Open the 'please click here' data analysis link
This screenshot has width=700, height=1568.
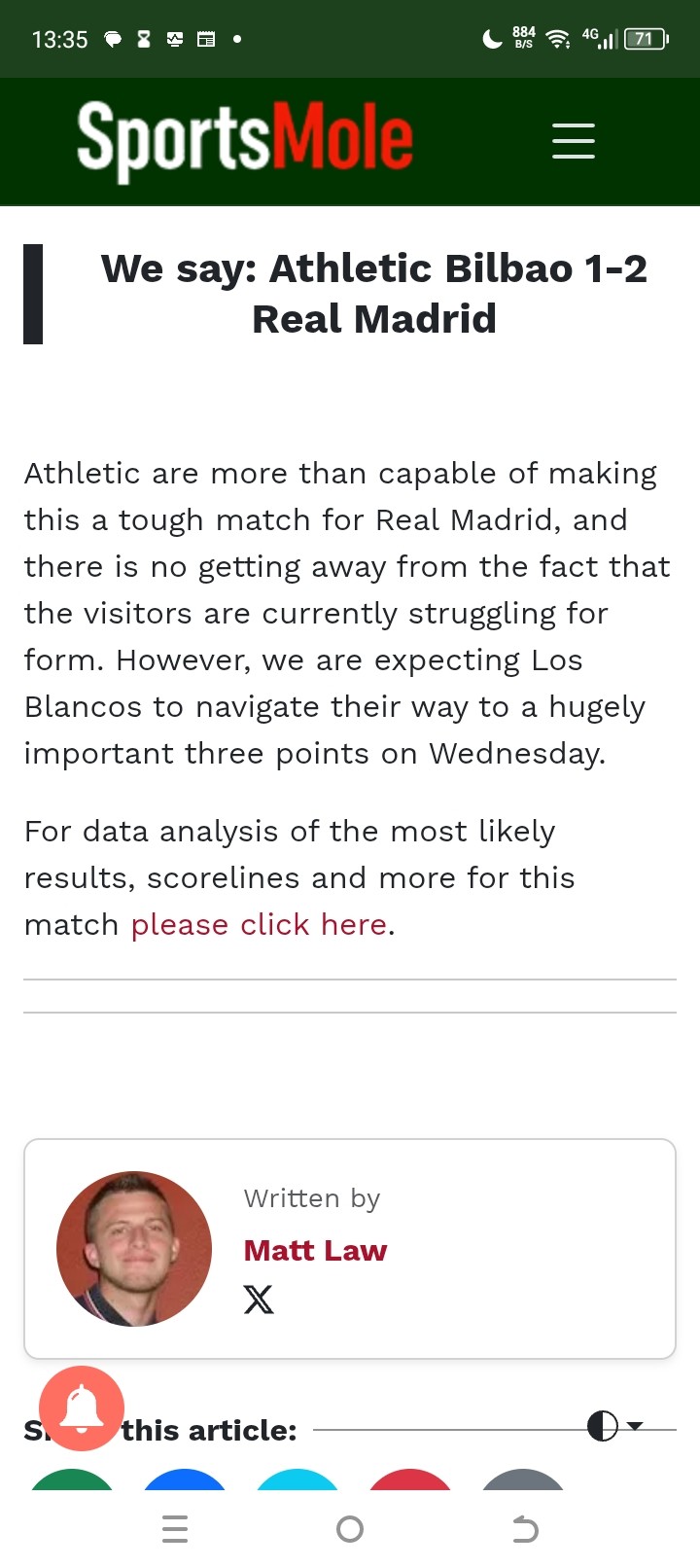pos(259,924)
